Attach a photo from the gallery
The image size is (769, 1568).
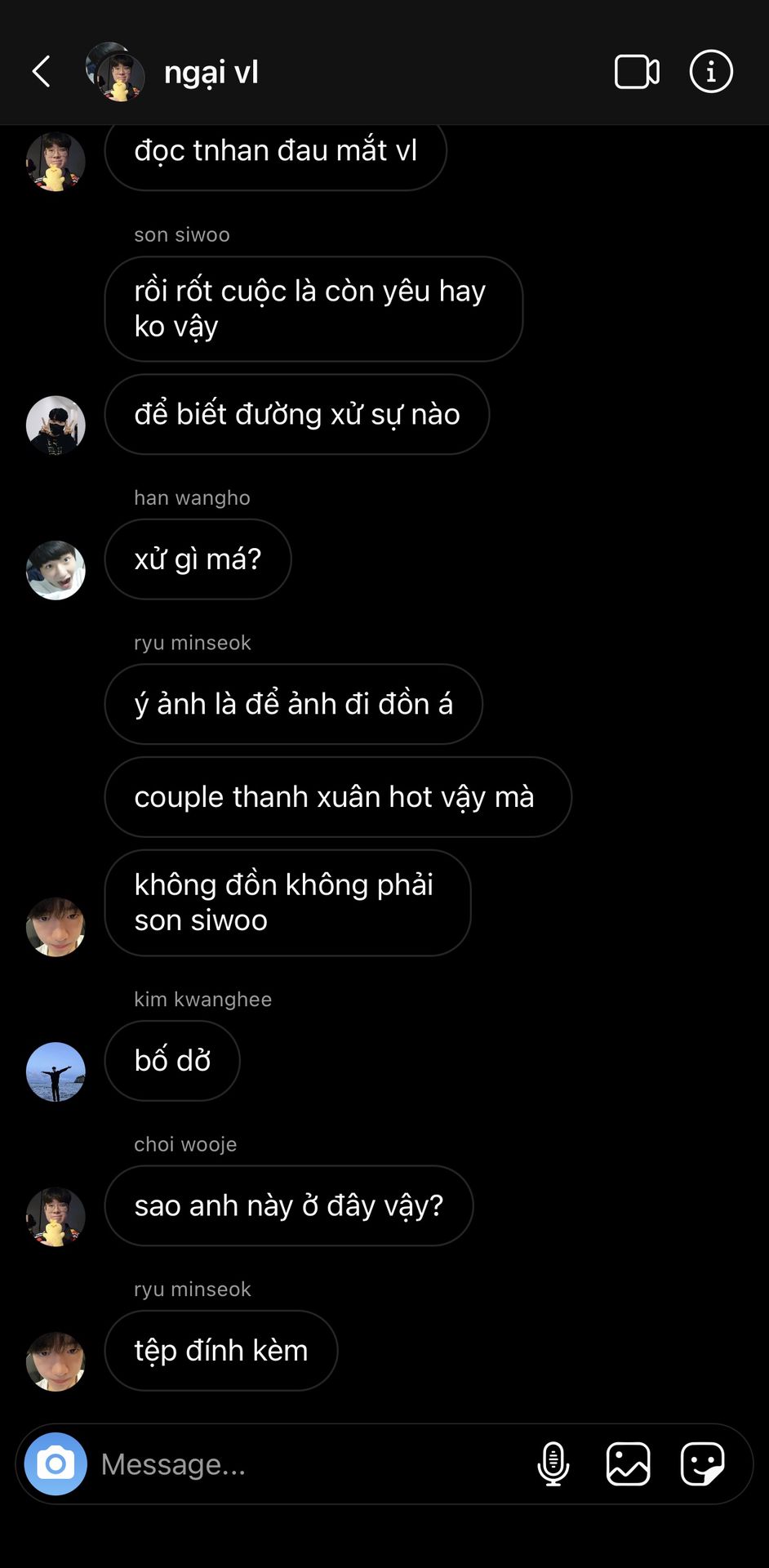[628, 1464]
